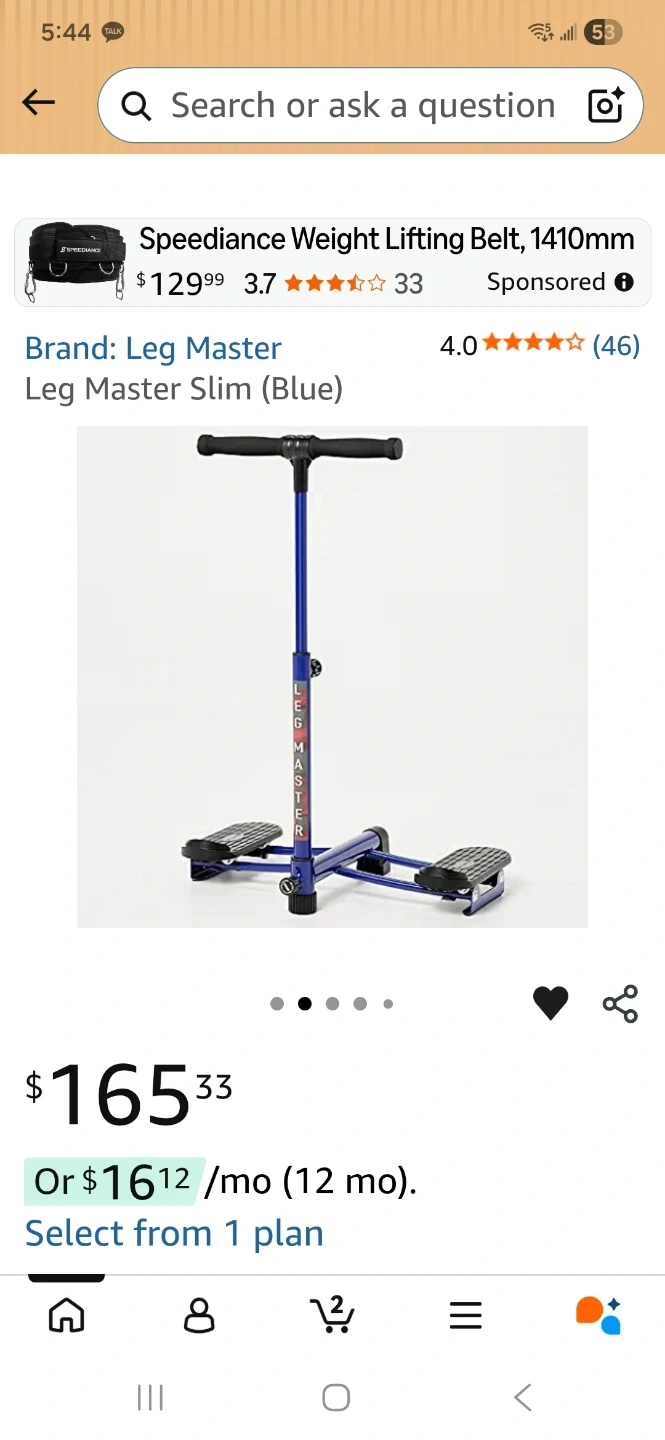Open Select from 1 plan link
The height and width of the screenshot is (1440, 665).
(174, 1233)
